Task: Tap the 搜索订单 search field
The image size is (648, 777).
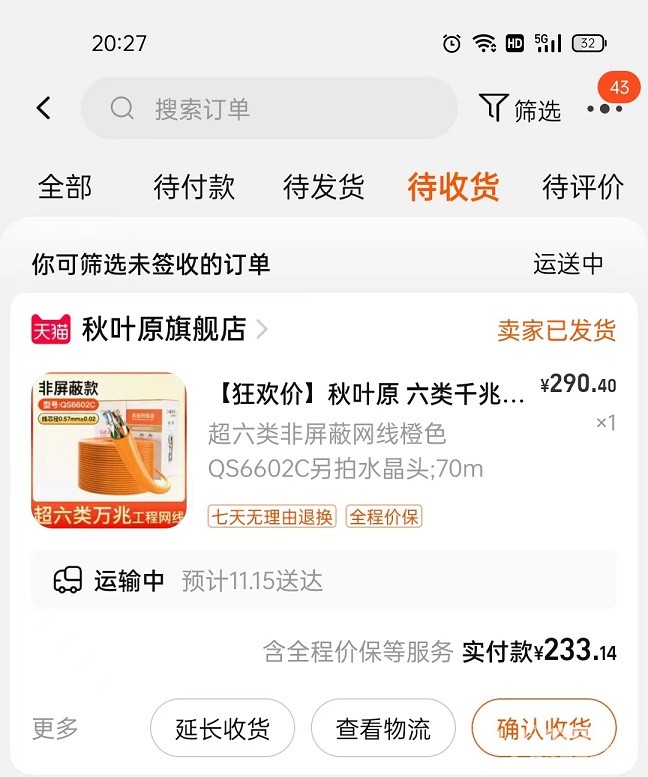Action: coord(268,108)
